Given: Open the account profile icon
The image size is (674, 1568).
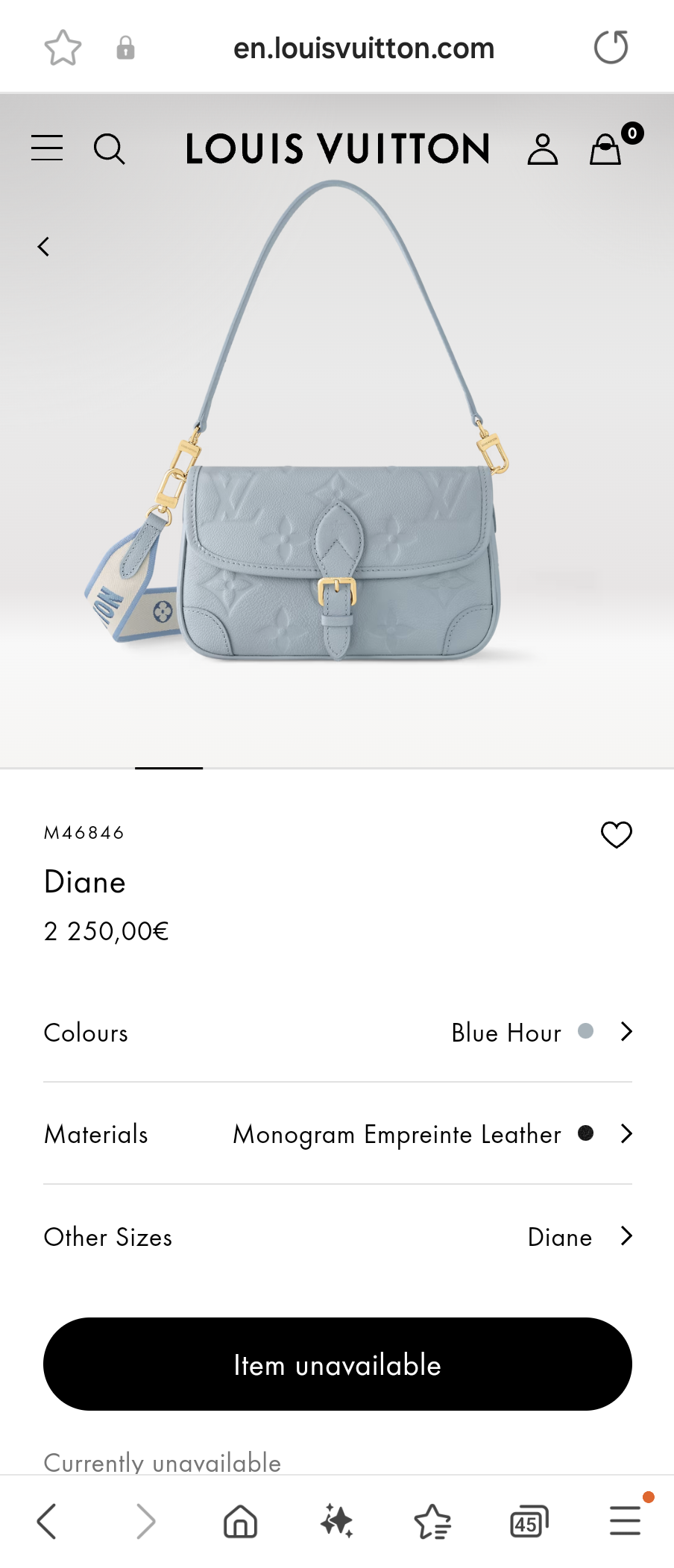Looking at the screenshot, I should click(543, 148).
